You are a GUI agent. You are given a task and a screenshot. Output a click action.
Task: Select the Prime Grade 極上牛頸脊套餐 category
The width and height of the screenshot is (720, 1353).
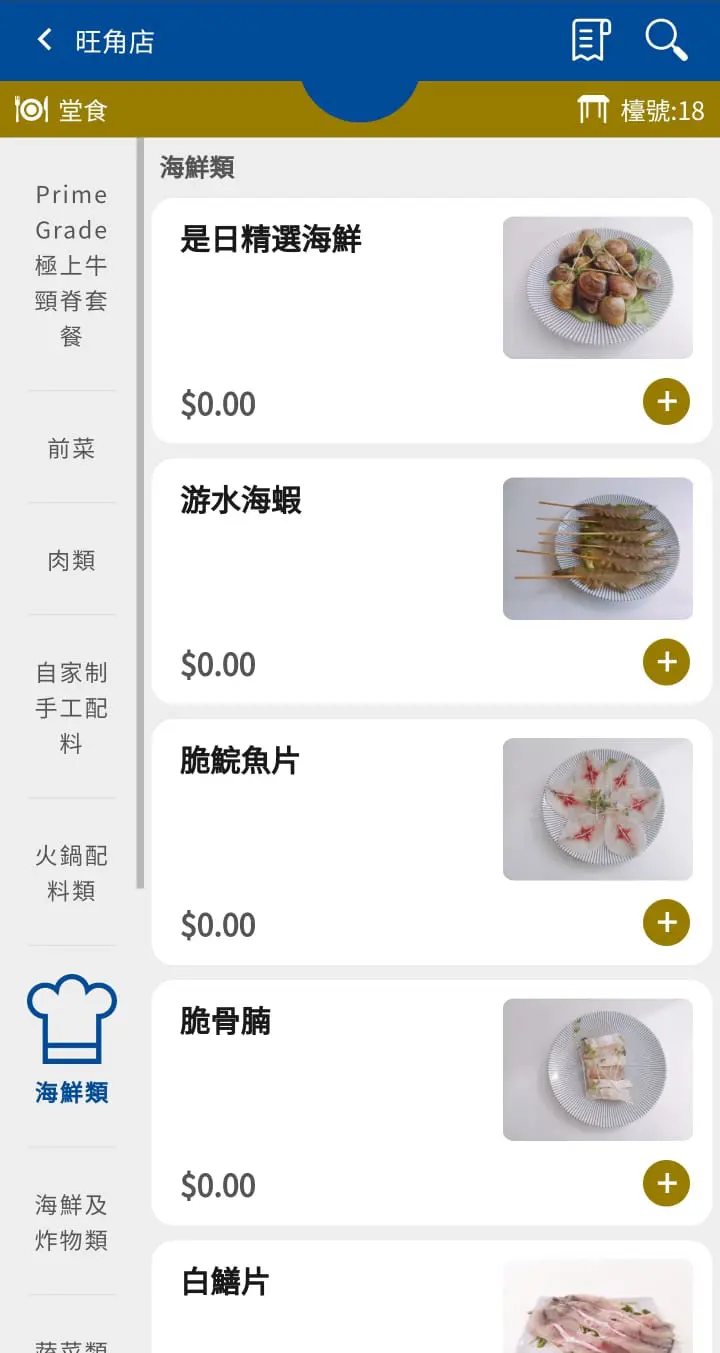click(71, 265)
